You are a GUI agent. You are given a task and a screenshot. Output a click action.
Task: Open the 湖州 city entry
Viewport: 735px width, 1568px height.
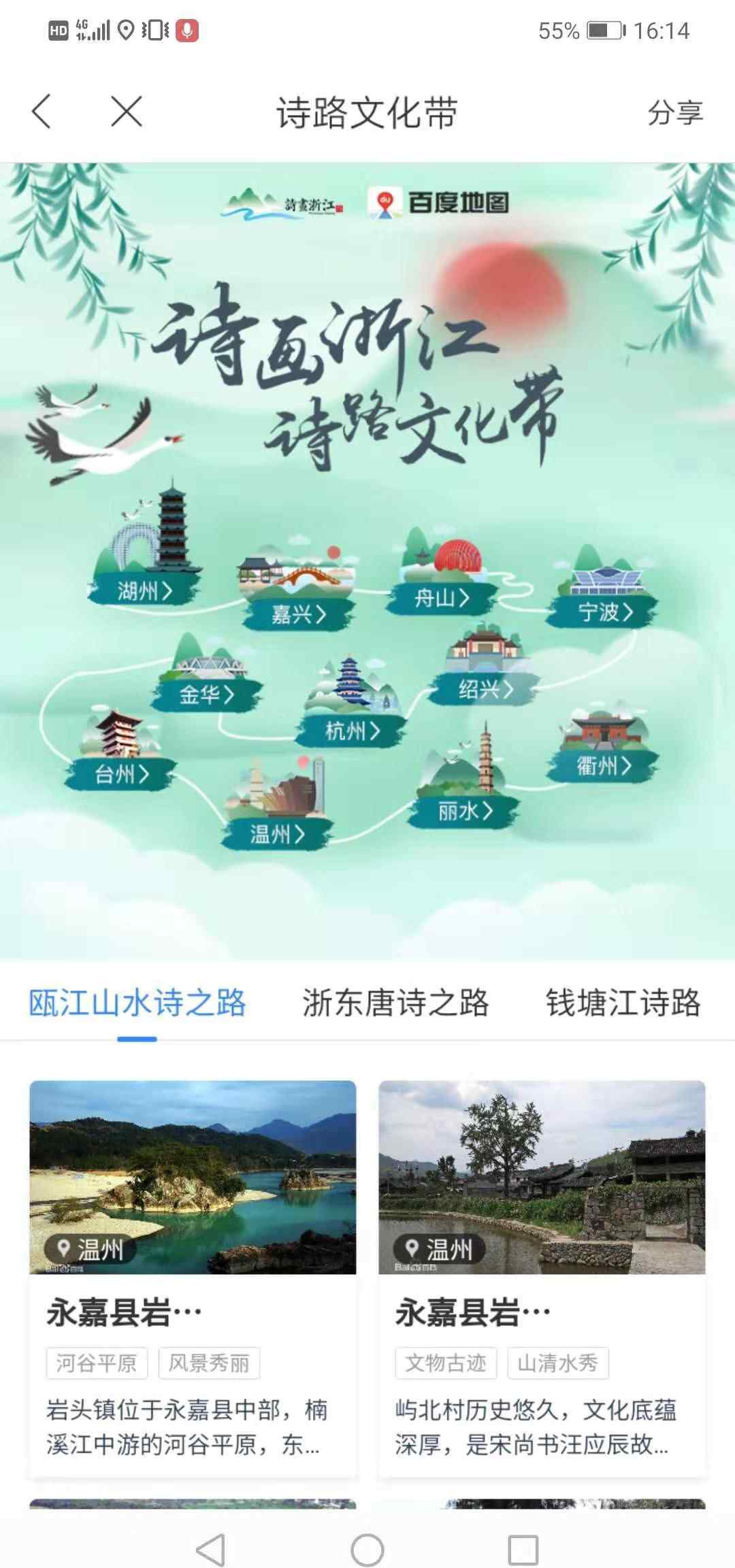click(x=144, y=590)
